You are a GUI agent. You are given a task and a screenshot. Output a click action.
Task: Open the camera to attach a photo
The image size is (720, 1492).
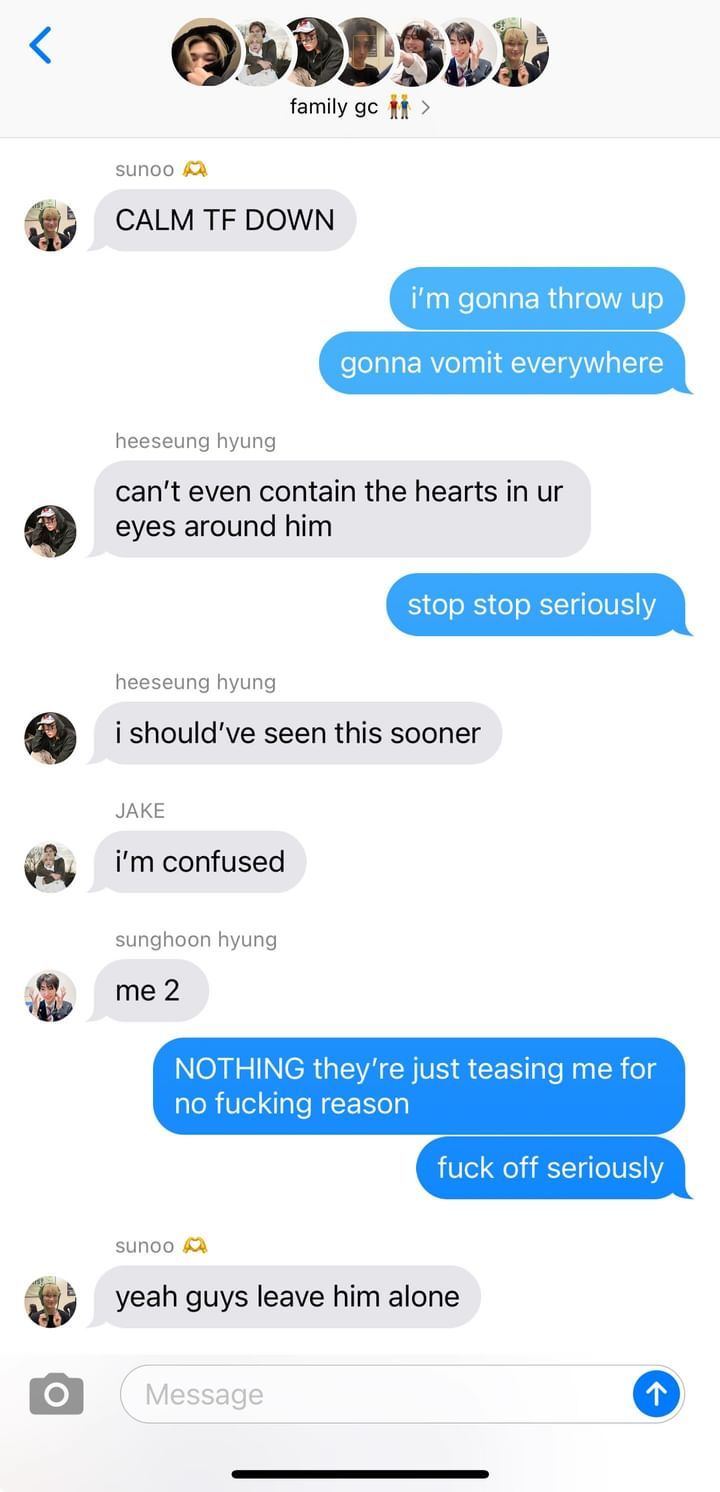(x=56, y=1393)
